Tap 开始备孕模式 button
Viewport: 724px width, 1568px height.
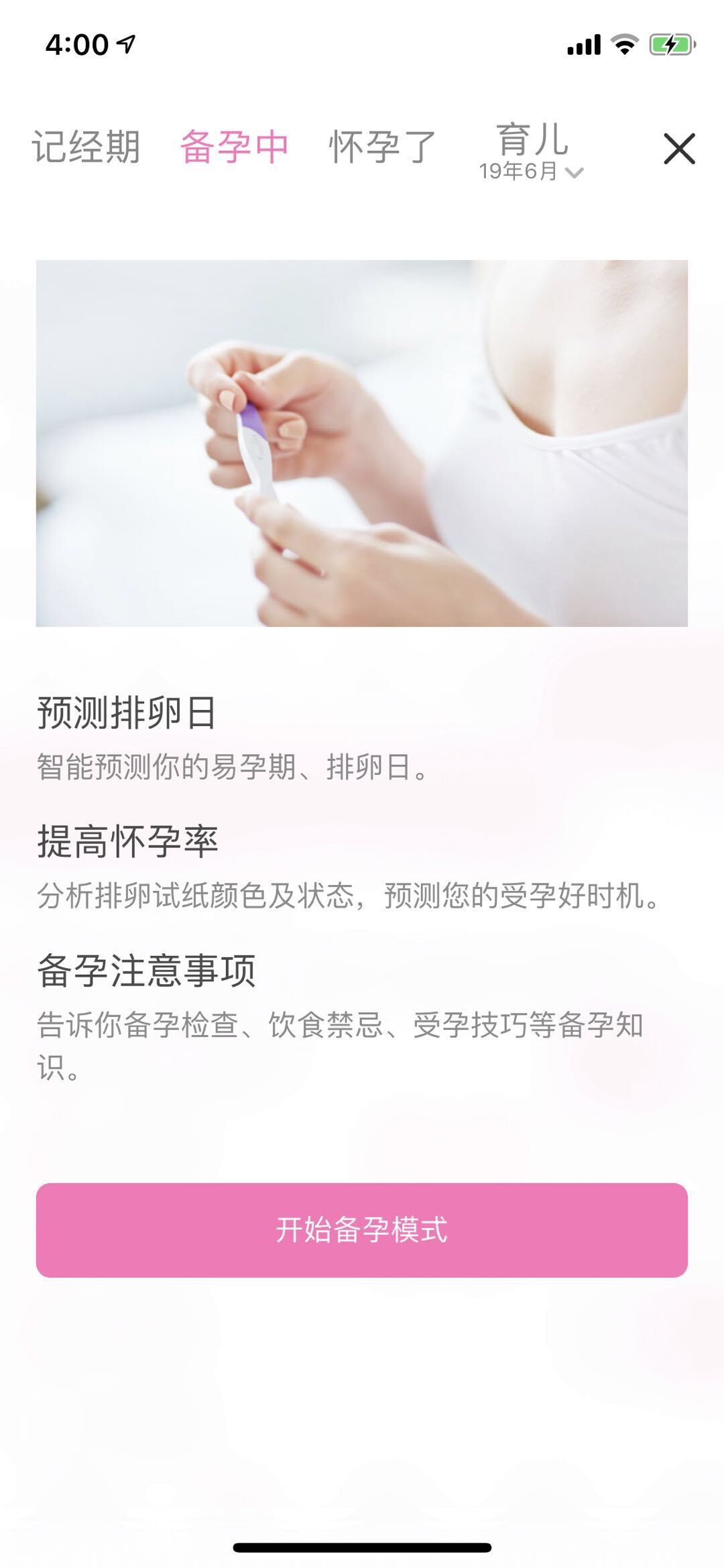click(x=362, y=1230)
